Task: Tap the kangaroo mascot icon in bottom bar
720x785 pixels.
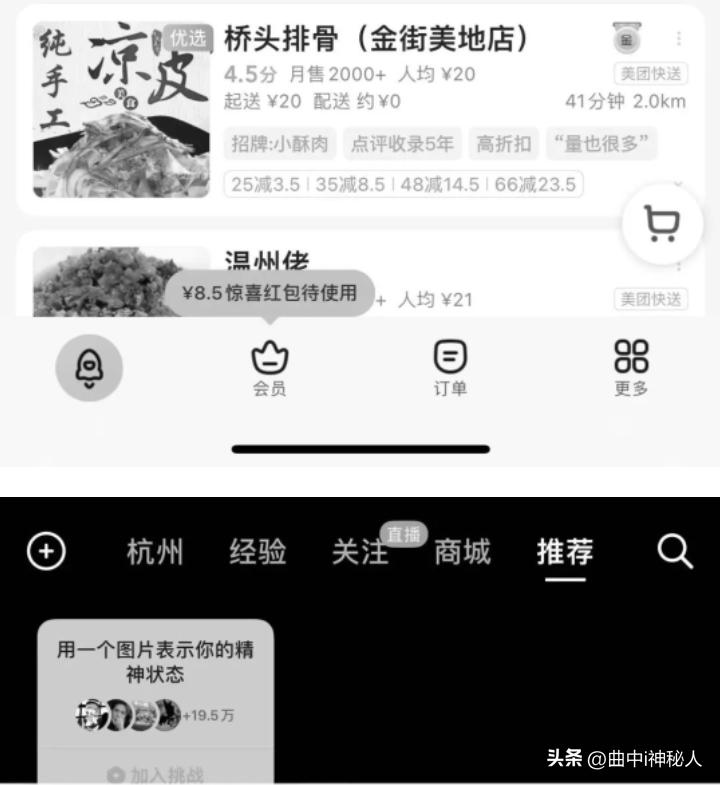Action: [x=89, y=368]
